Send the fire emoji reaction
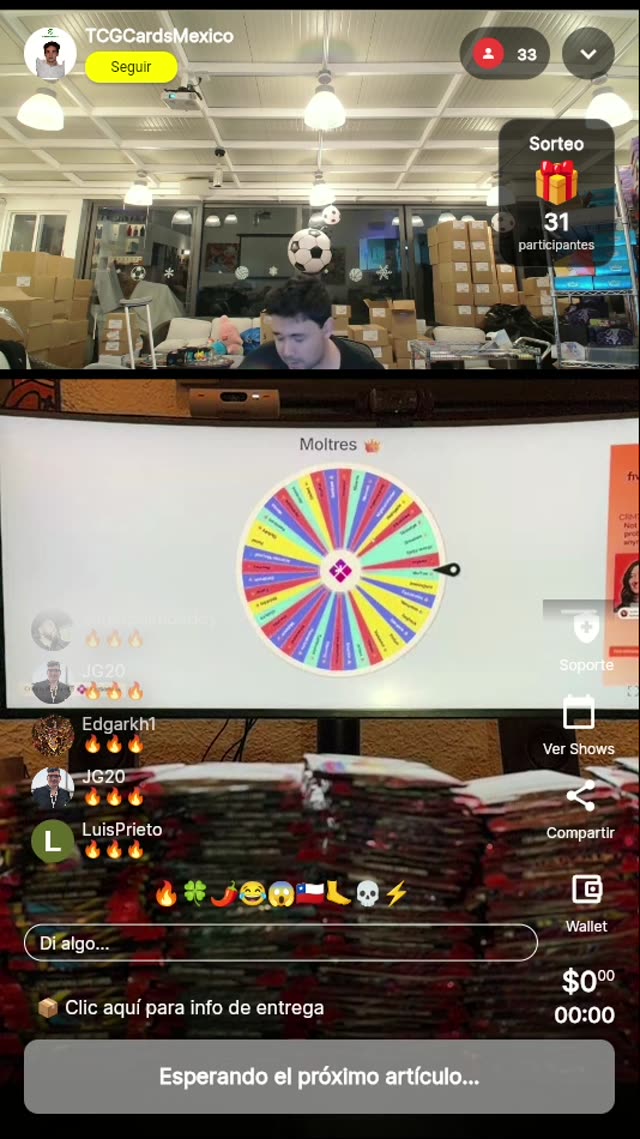This screenshot has width=640, height=1139. 166,894
